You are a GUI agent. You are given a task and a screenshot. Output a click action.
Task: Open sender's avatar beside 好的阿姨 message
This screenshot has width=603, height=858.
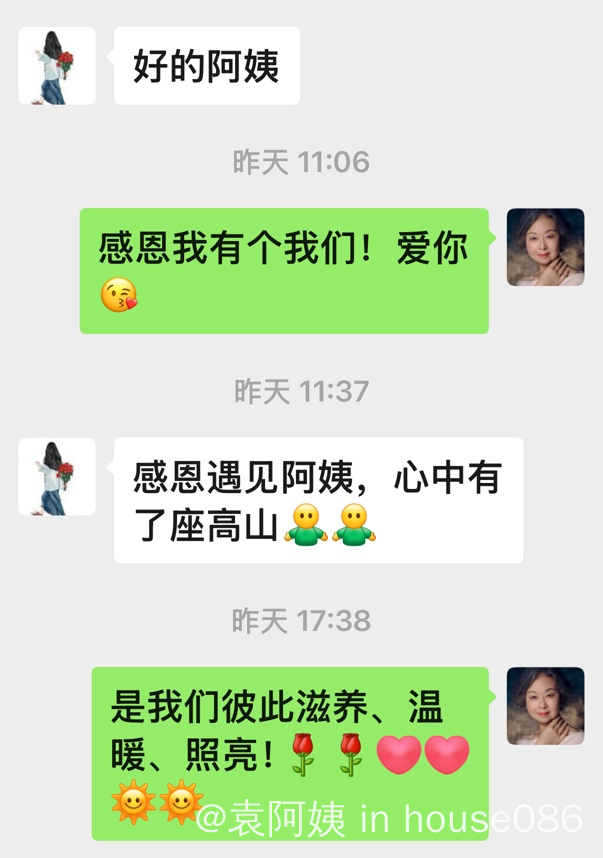point(57,66)
